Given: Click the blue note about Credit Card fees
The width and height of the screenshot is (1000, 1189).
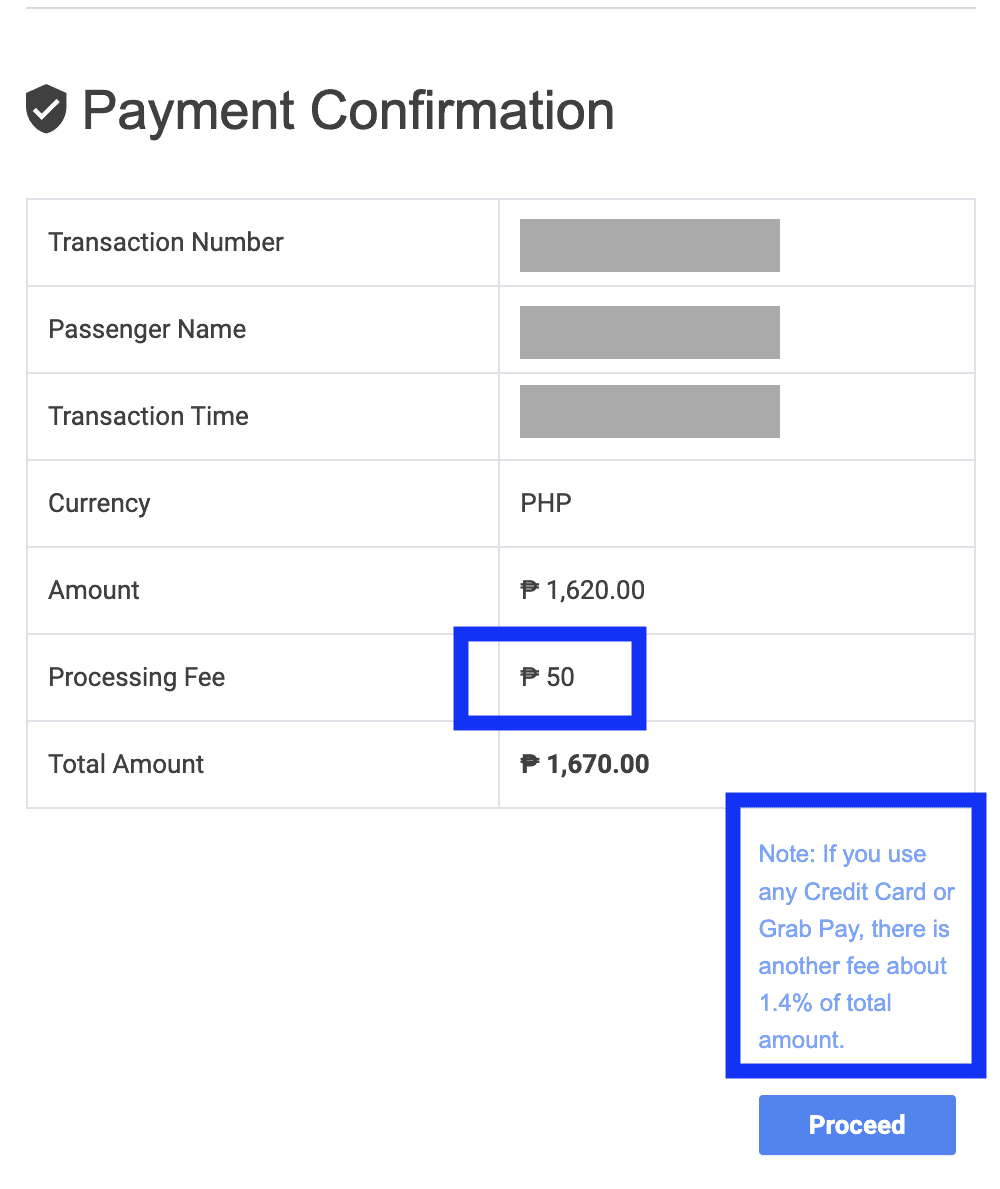Looking at the screenshot, I should pyautogui.click(x=855, y=945).
